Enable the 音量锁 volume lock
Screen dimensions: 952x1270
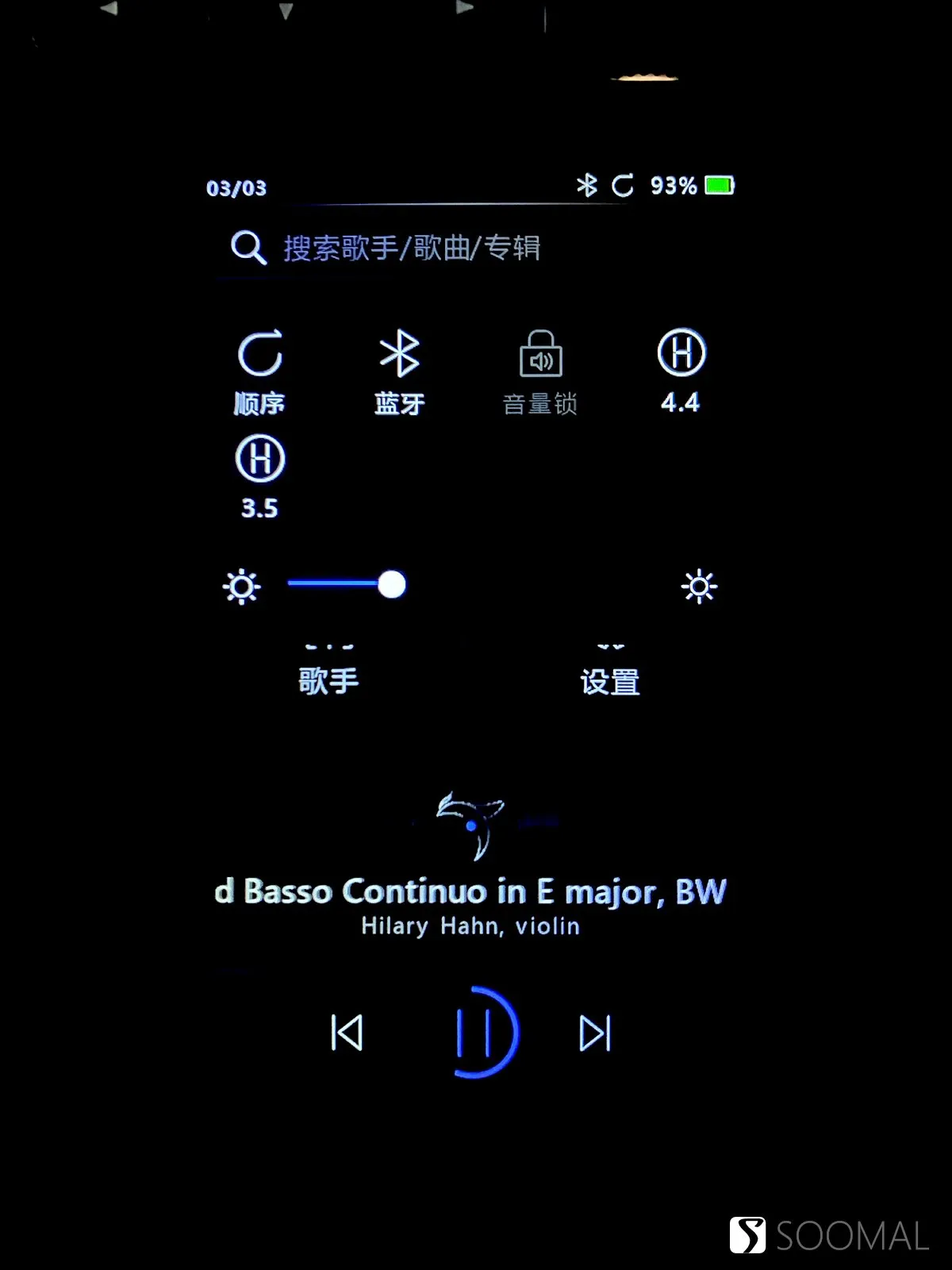pos(540,371)
